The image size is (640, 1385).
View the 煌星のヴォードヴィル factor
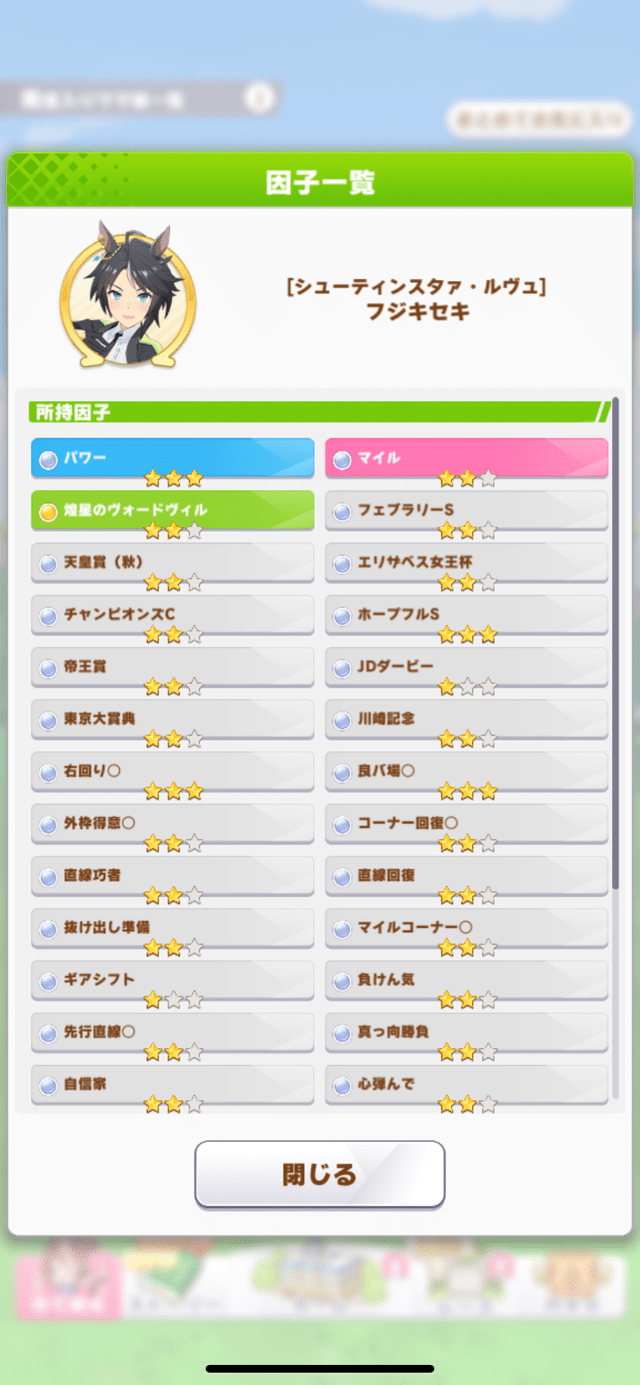point(172,510)
